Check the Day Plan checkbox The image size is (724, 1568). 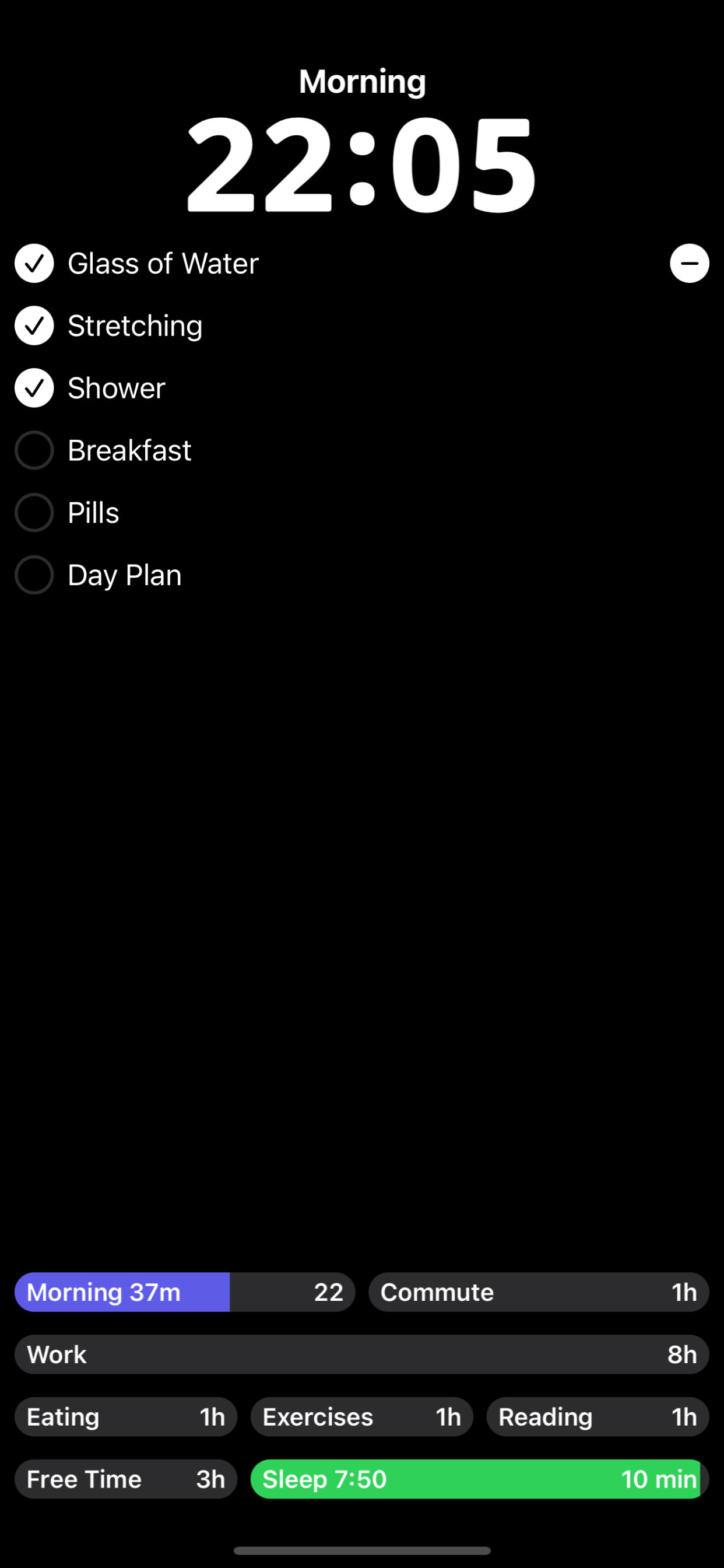click(x=34, y=575)
